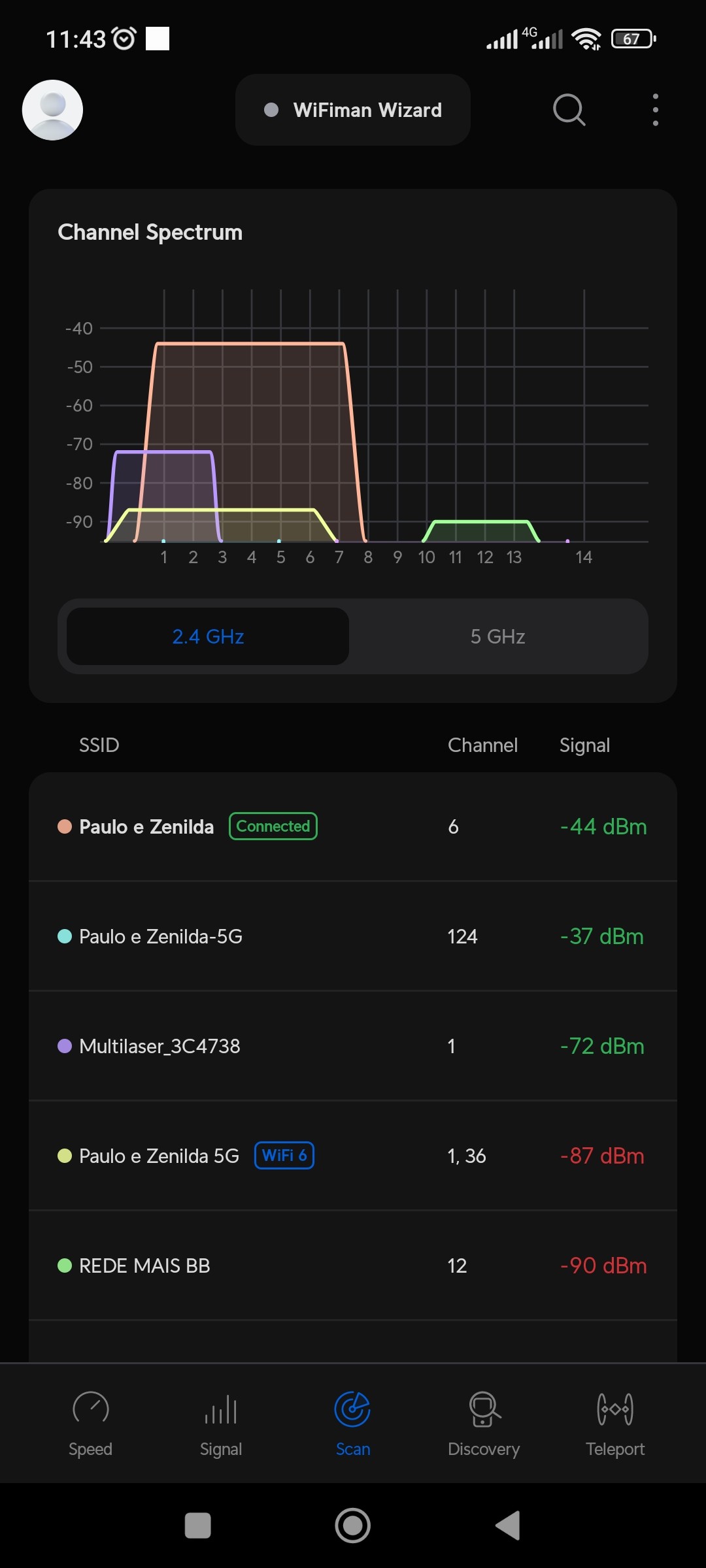The width and height of the screenshot is (706, 1568).
Task: Open the Multilaser_3C4738 network row
Action: coord(353,1046)
